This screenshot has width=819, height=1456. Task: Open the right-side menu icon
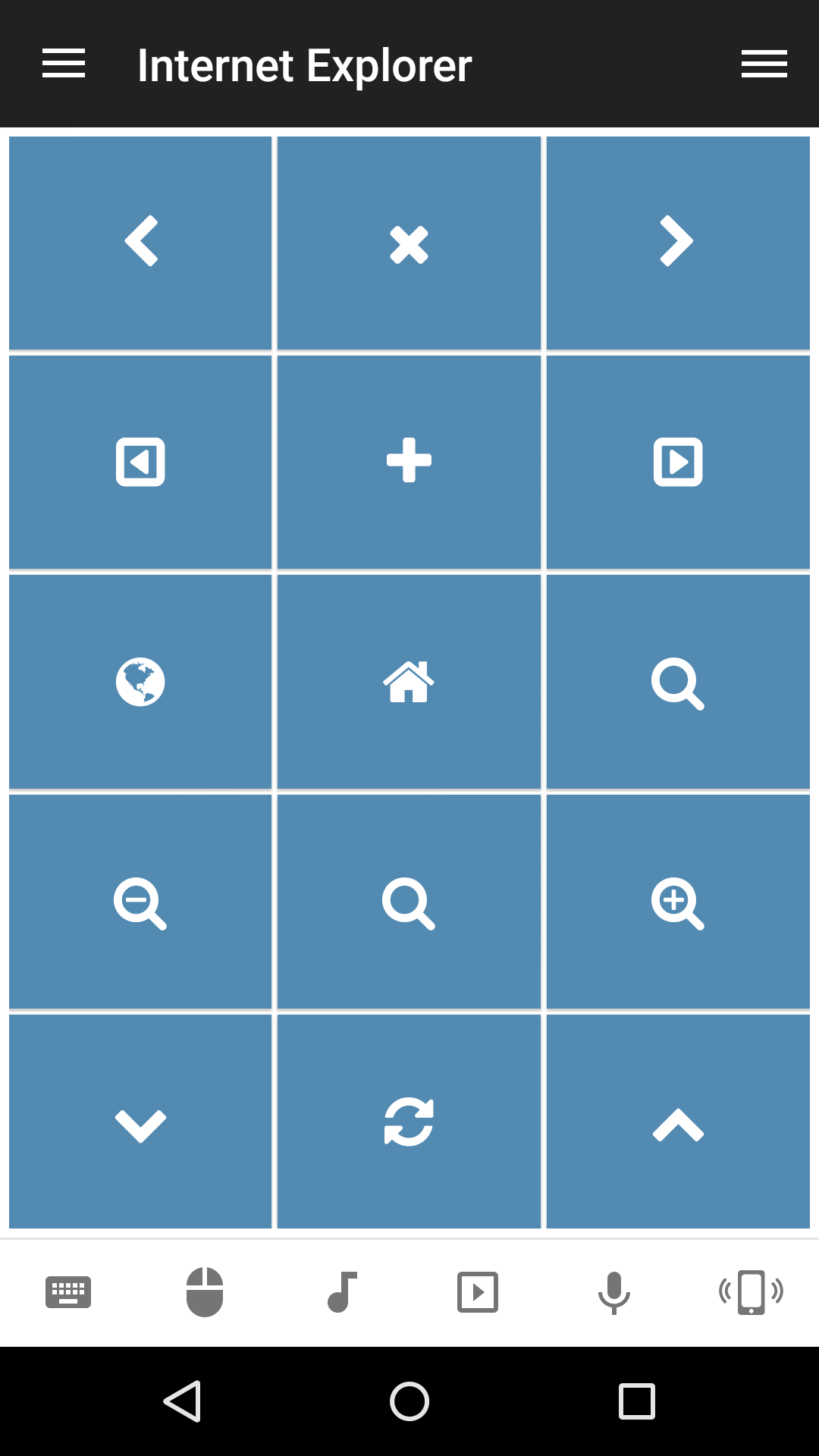pos(764,64)
